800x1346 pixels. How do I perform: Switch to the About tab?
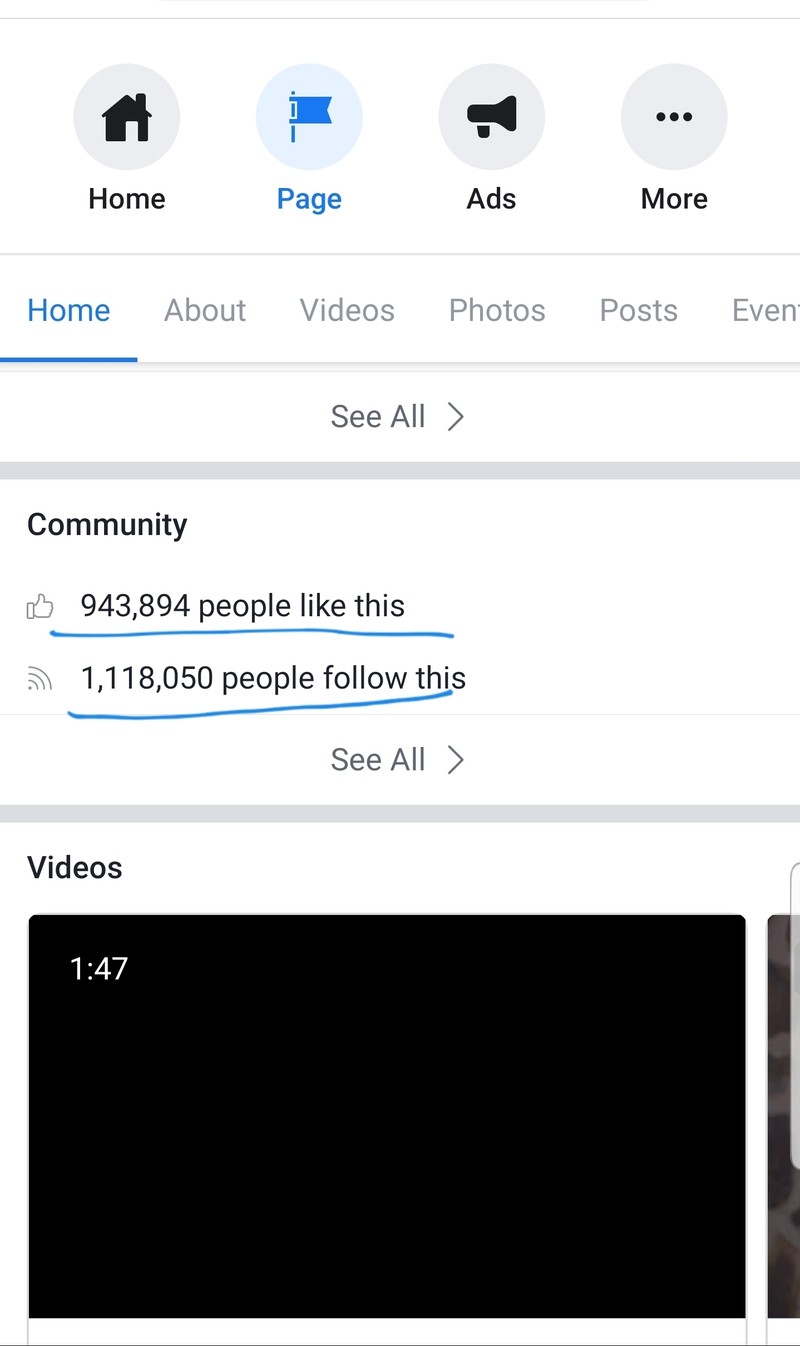click(x=205, y=311)
